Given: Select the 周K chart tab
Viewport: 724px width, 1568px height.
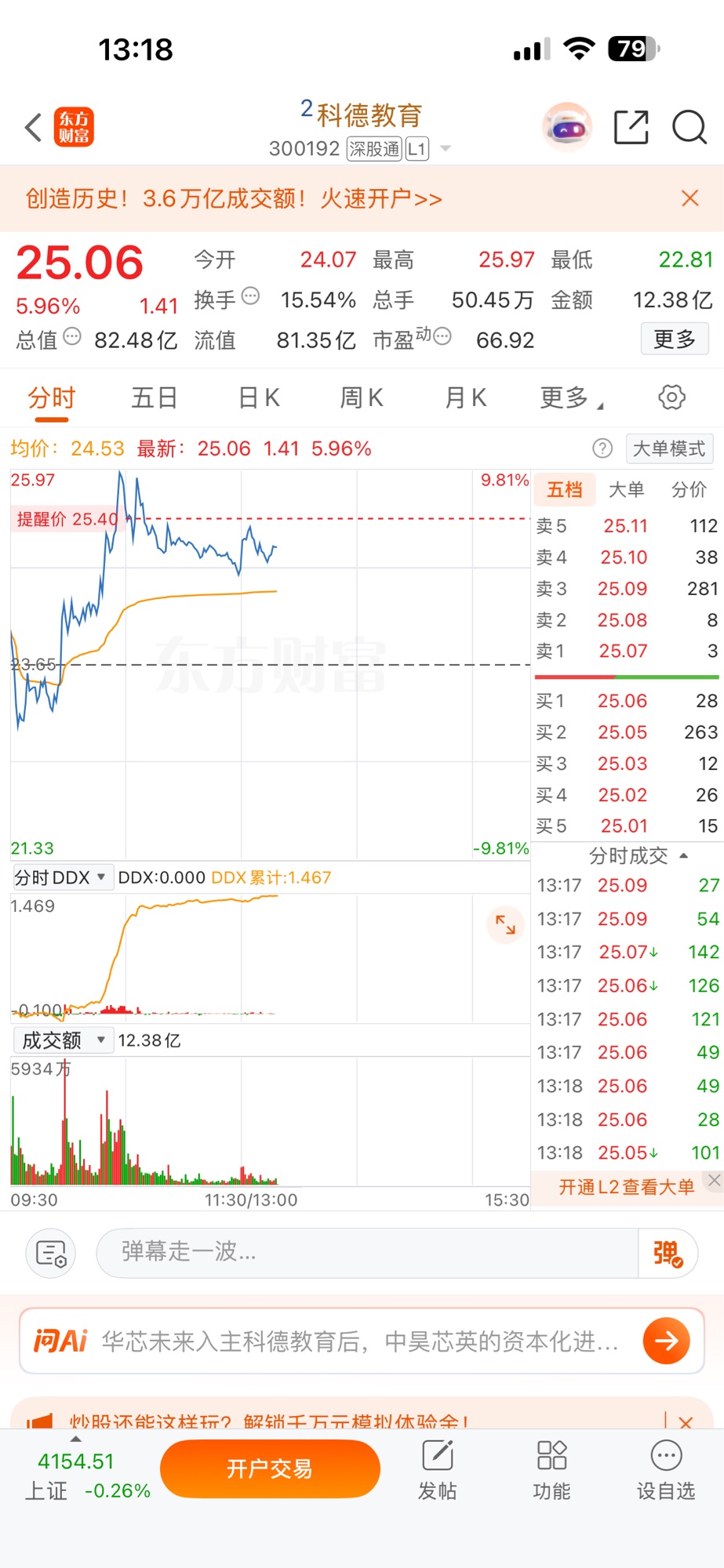Looking at the screenshot, I should point(362,398).
